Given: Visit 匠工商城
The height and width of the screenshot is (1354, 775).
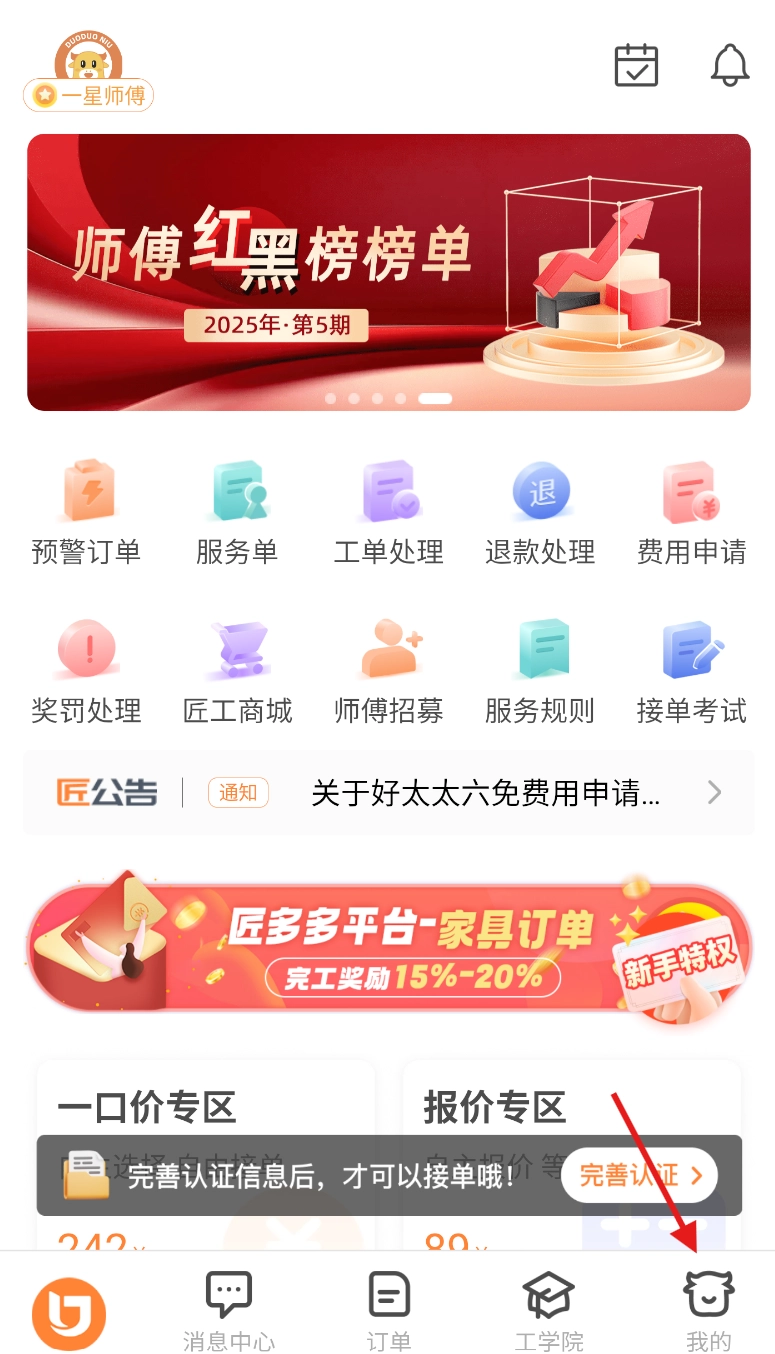Looking at the screenshot, I should tap(237, 670).
